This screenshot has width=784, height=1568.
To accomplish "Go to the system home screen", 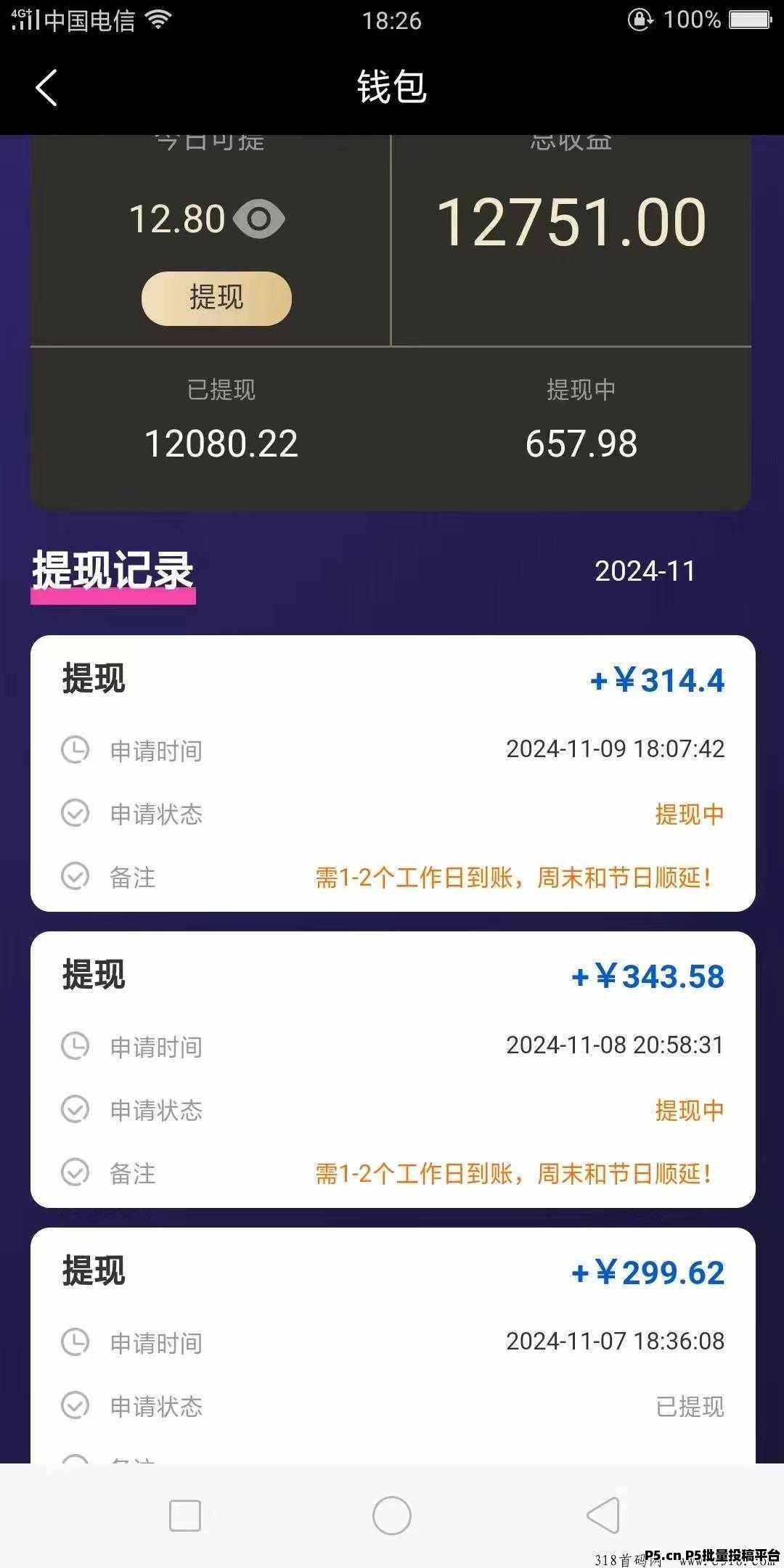I will (x=392, y=1516).
